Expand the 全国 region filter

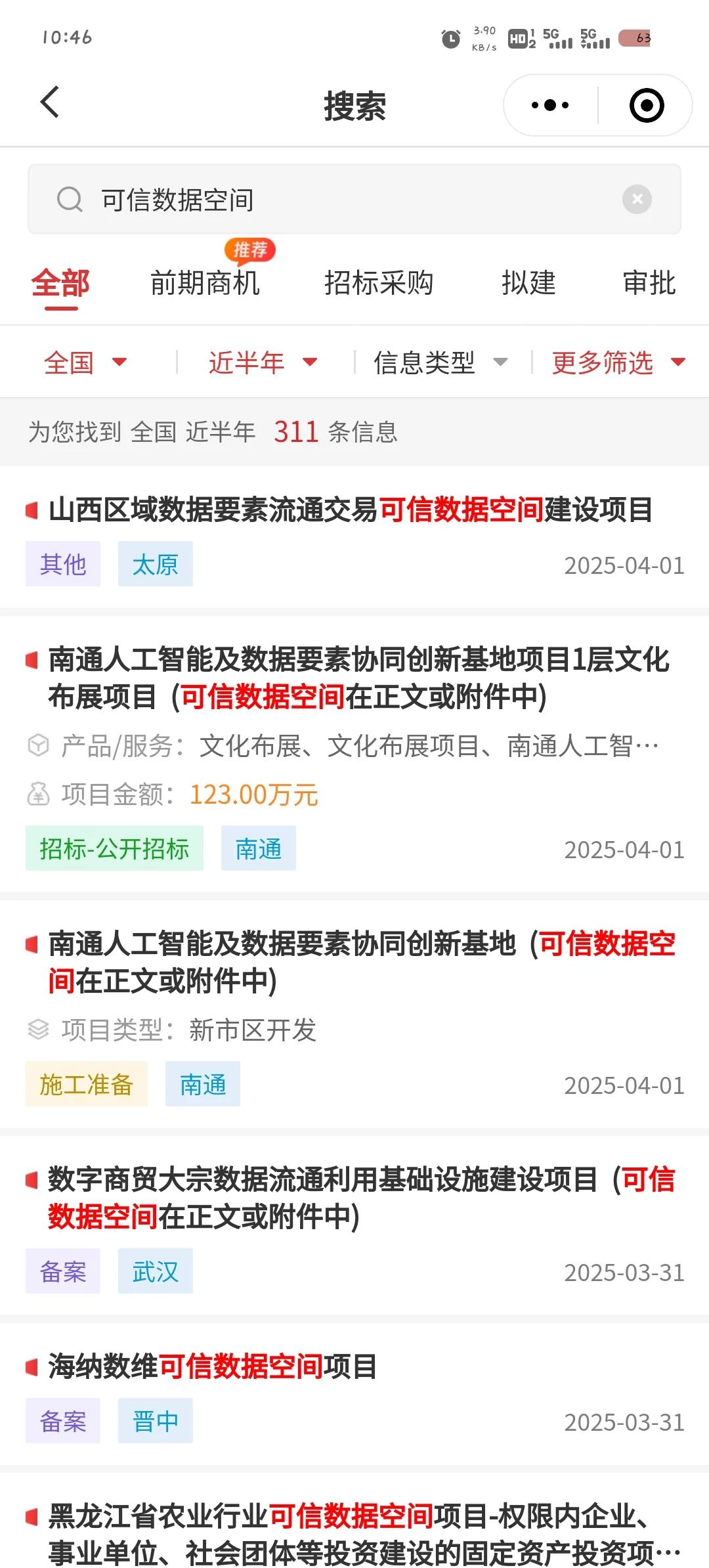point(85,362)
